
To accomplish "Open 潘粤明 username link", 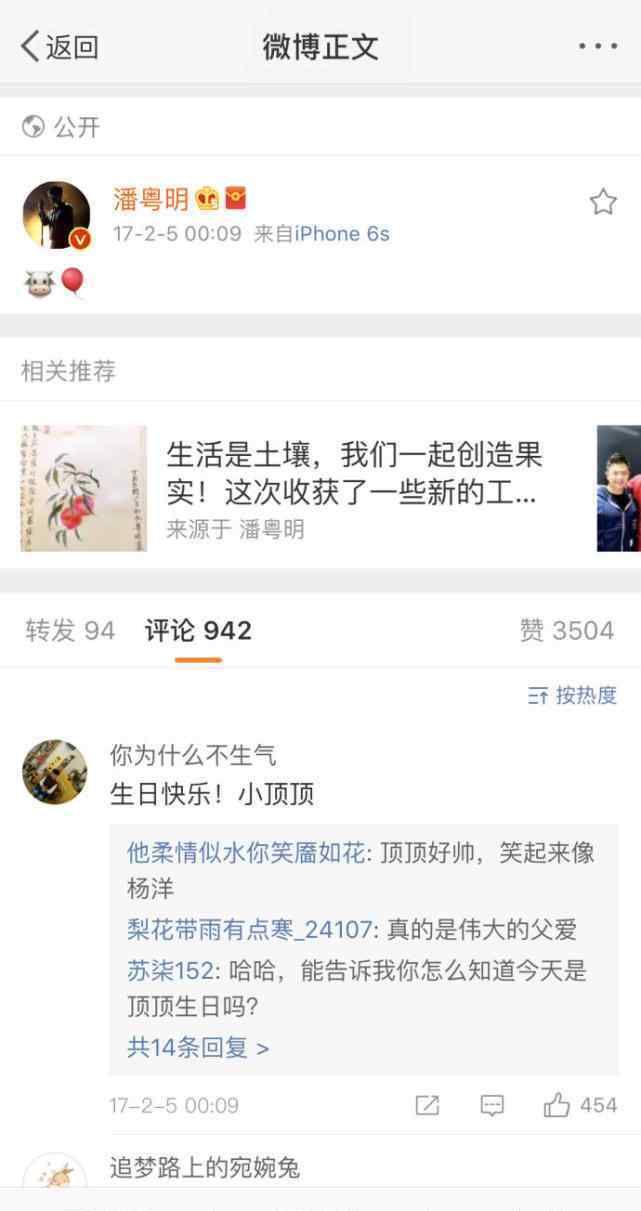I will (150, 199).
